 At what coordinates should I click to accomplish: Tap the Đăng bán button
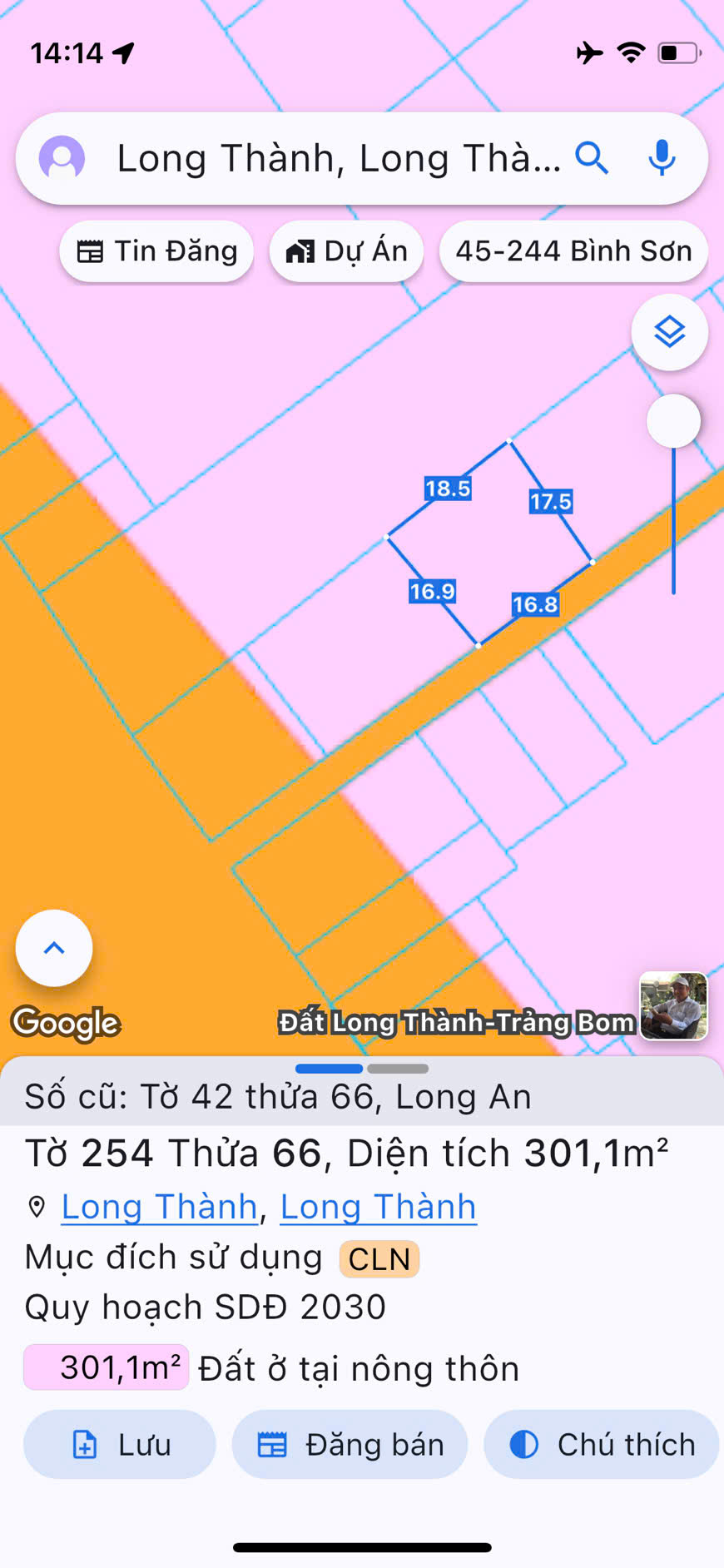click(350, 1444)
